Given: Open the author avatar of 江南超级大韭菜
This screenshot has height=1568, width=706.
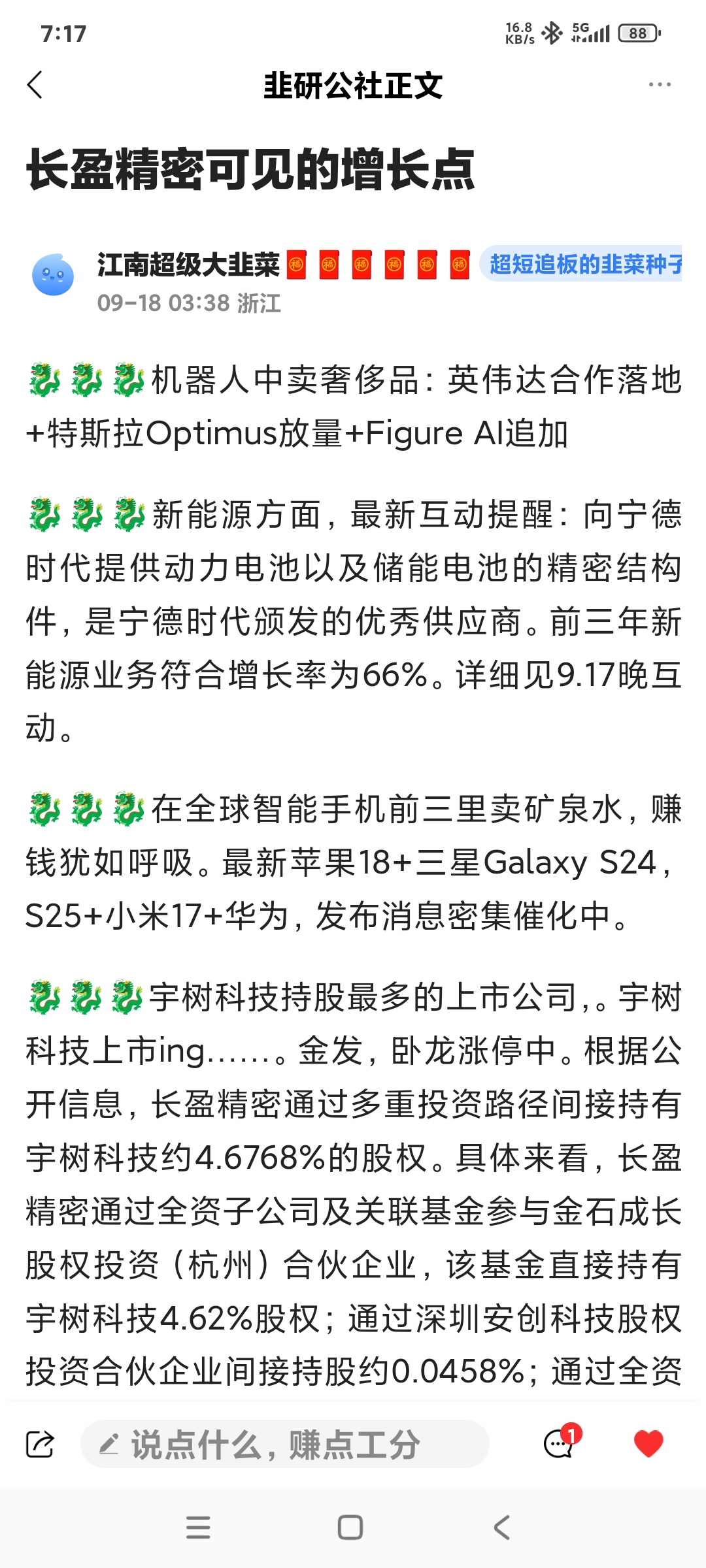Looking at the screenshot, I should click(x=53, y=275).
